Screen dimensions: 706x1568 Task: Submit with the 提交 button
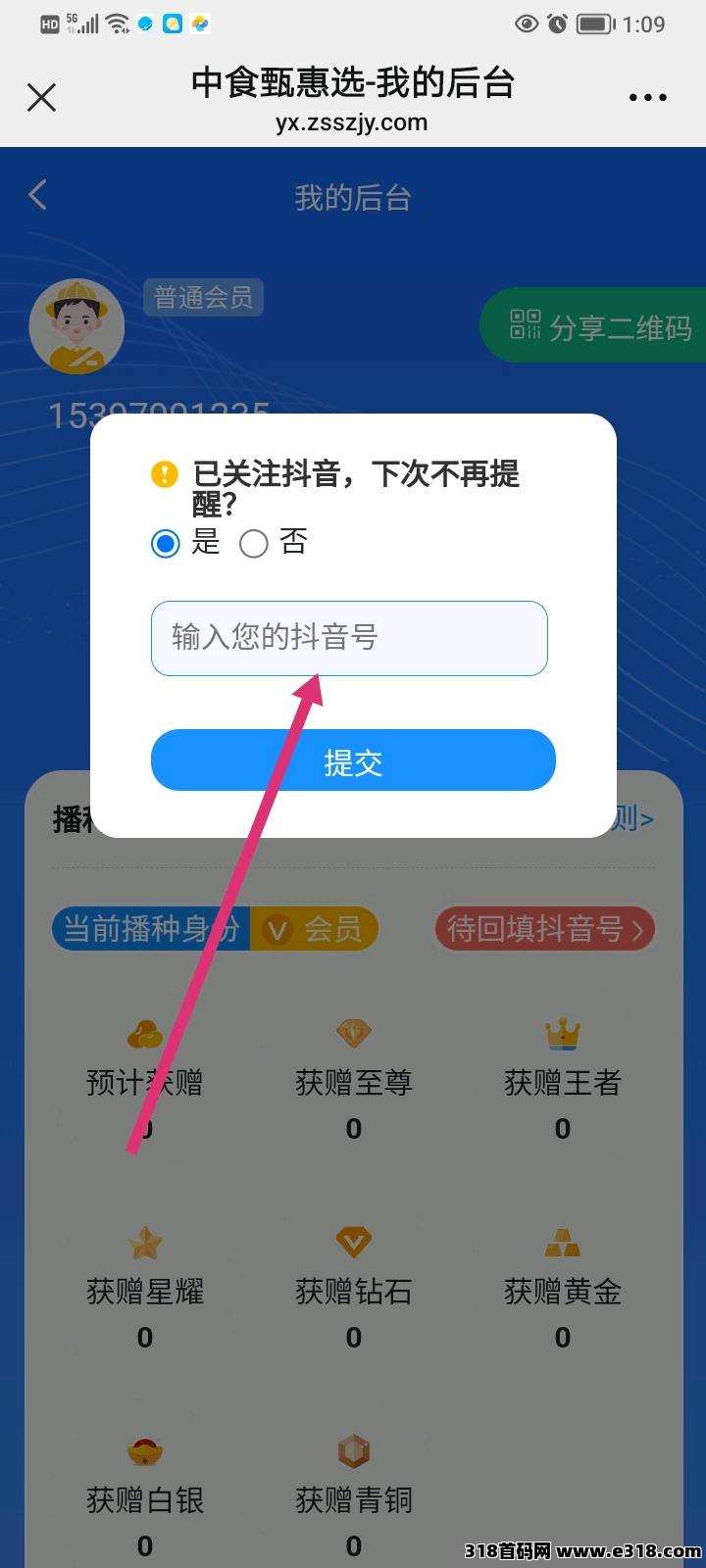pos(353,760)
